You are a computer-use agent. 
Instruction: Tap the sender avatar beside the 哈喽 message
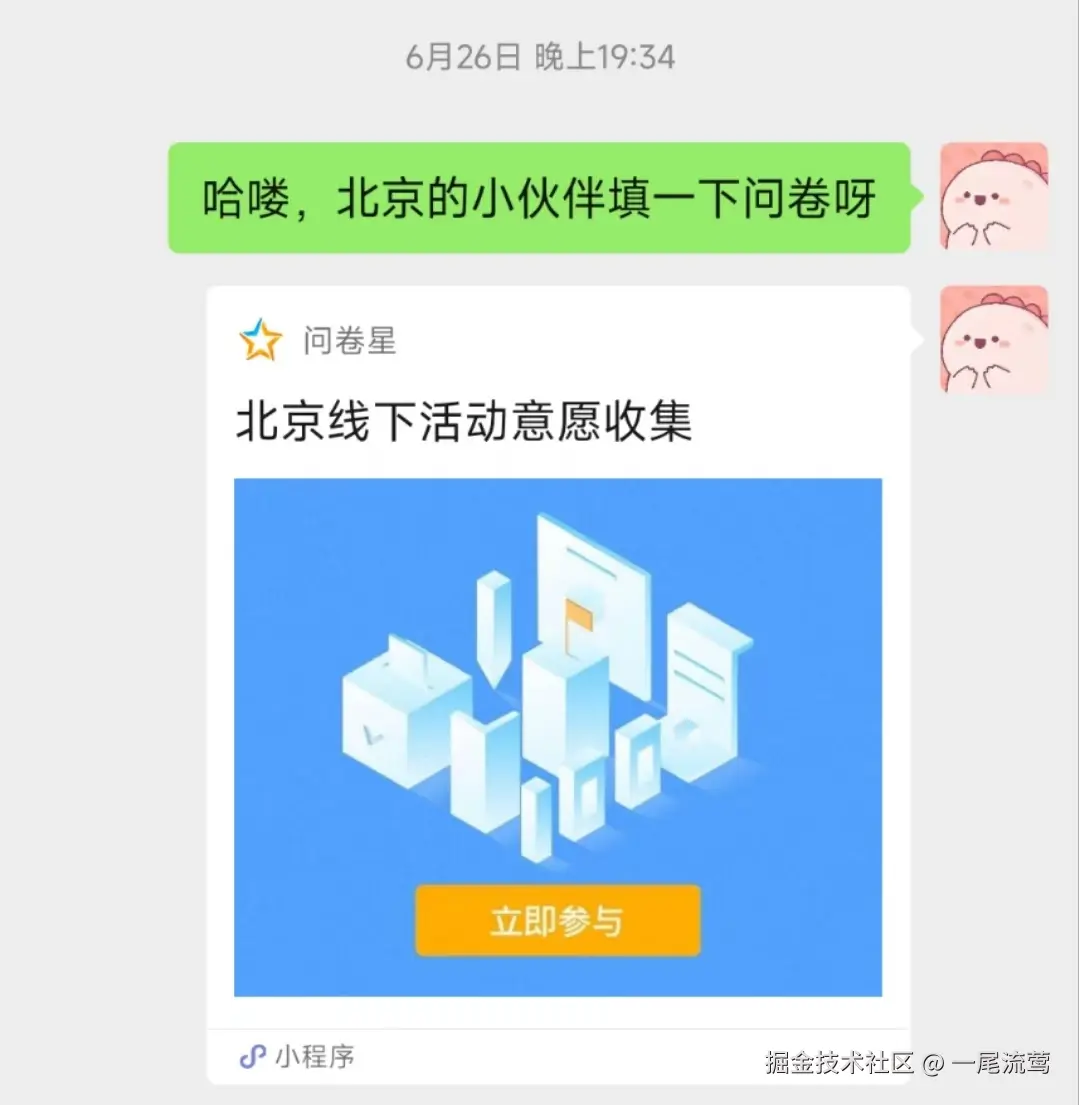993,196
